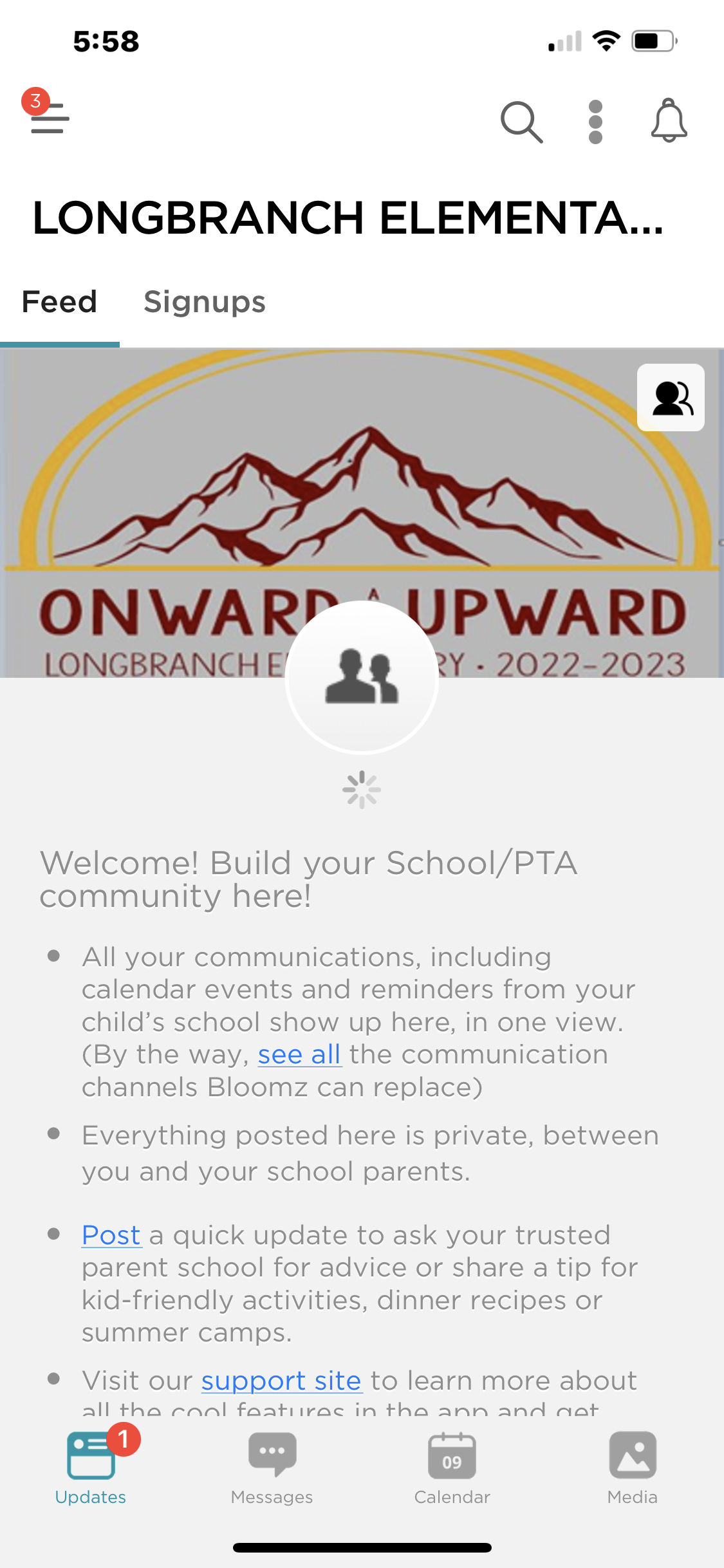Open the notifications bell

click(x=669, y=121)
